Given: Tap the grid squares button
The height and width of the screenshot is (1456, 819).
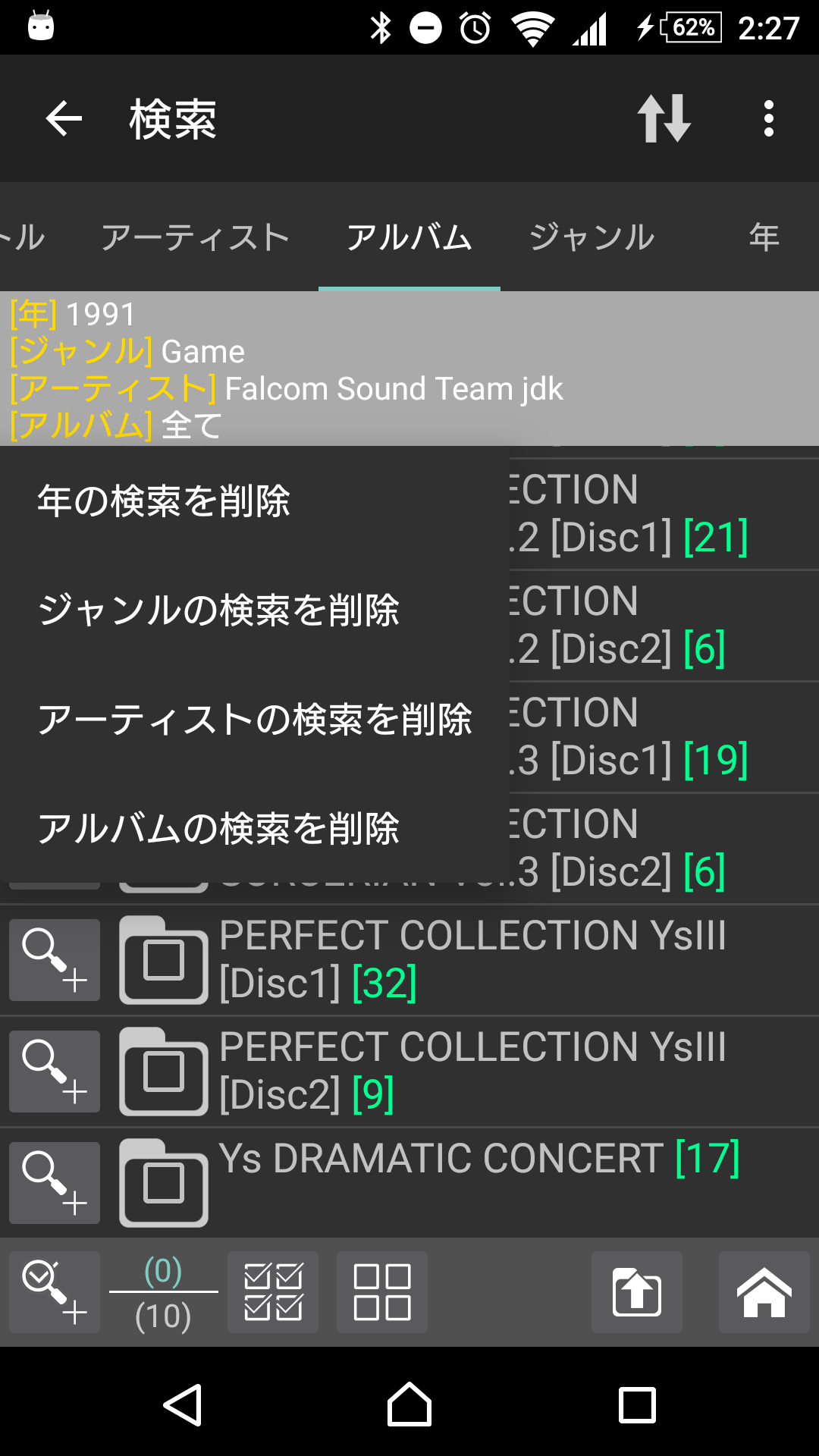Looking at the screenshot, I should point(382,1292).
